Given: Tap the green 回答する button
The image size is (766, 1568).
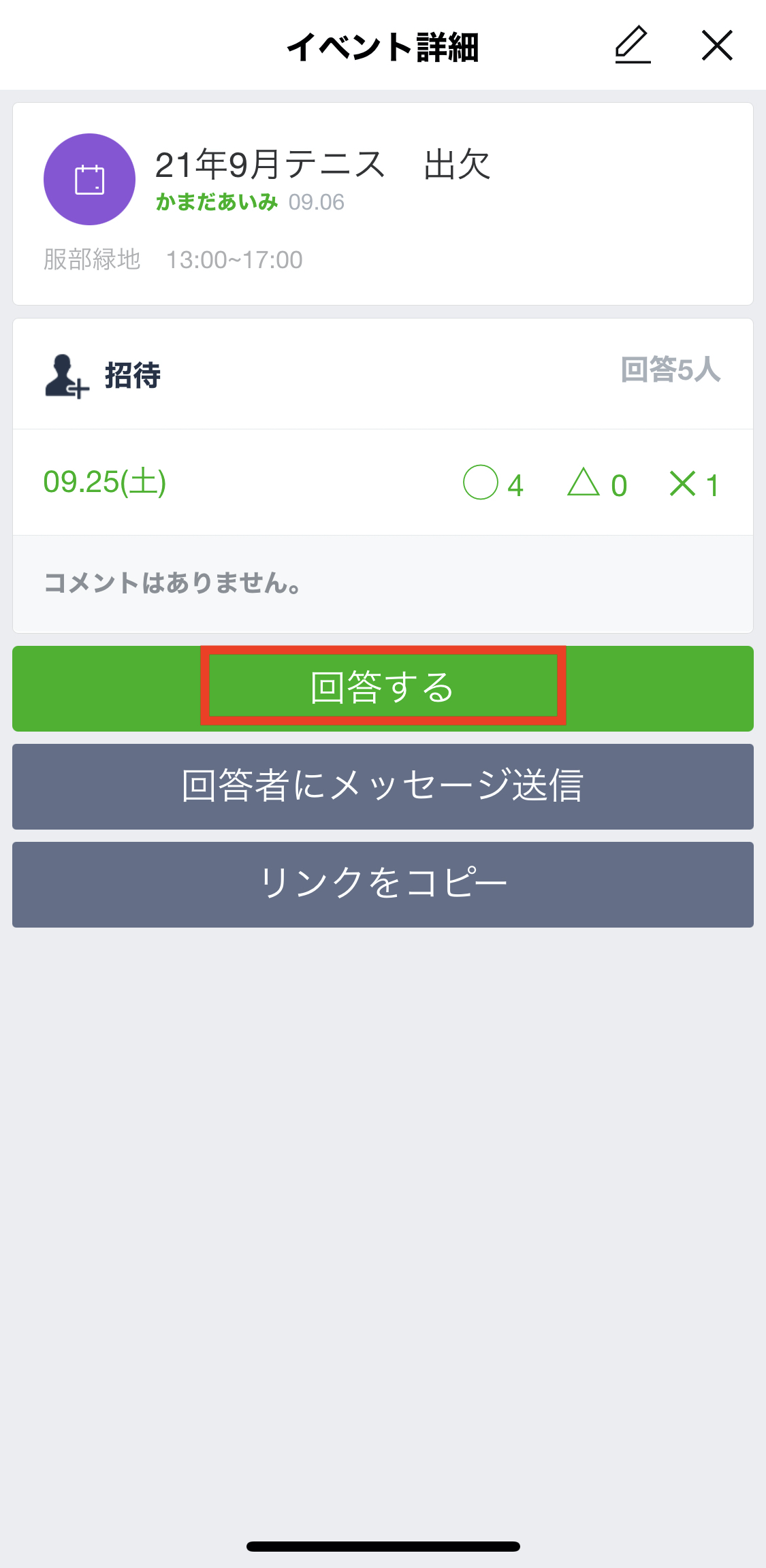Looking at the screenshot, I should pos(383,687).
